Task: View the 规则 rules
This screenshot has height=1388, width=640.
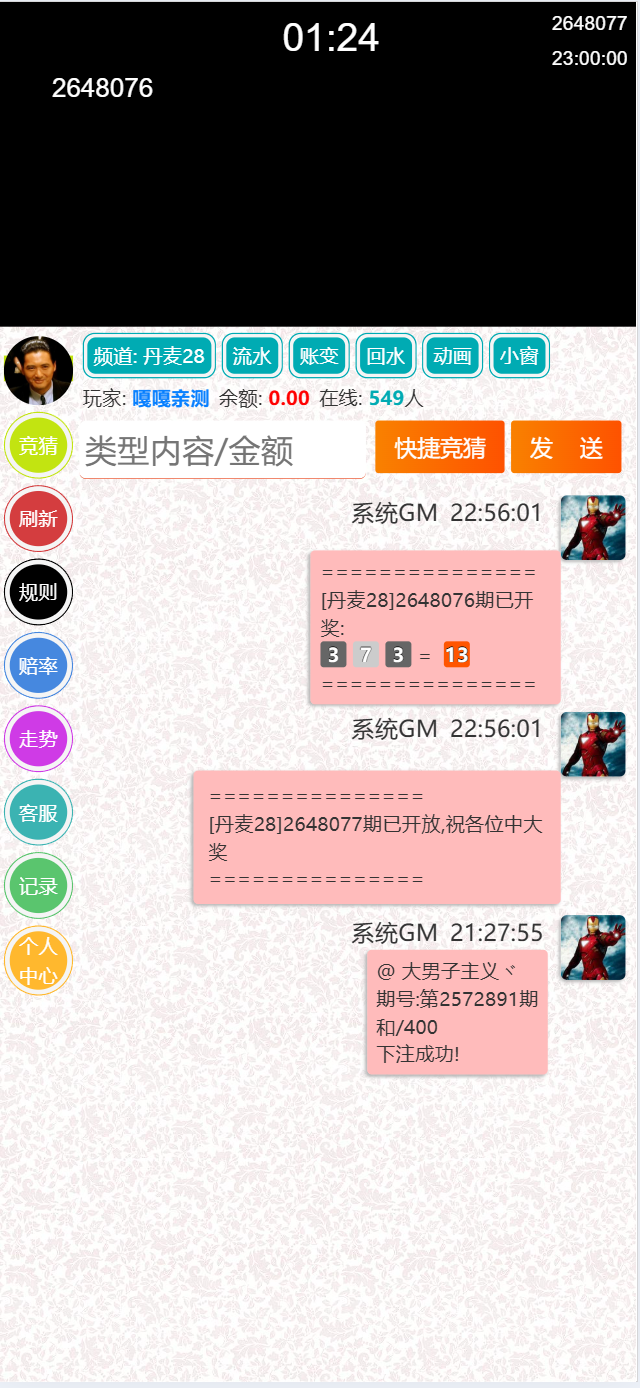Action: click(x=38, y=592)
